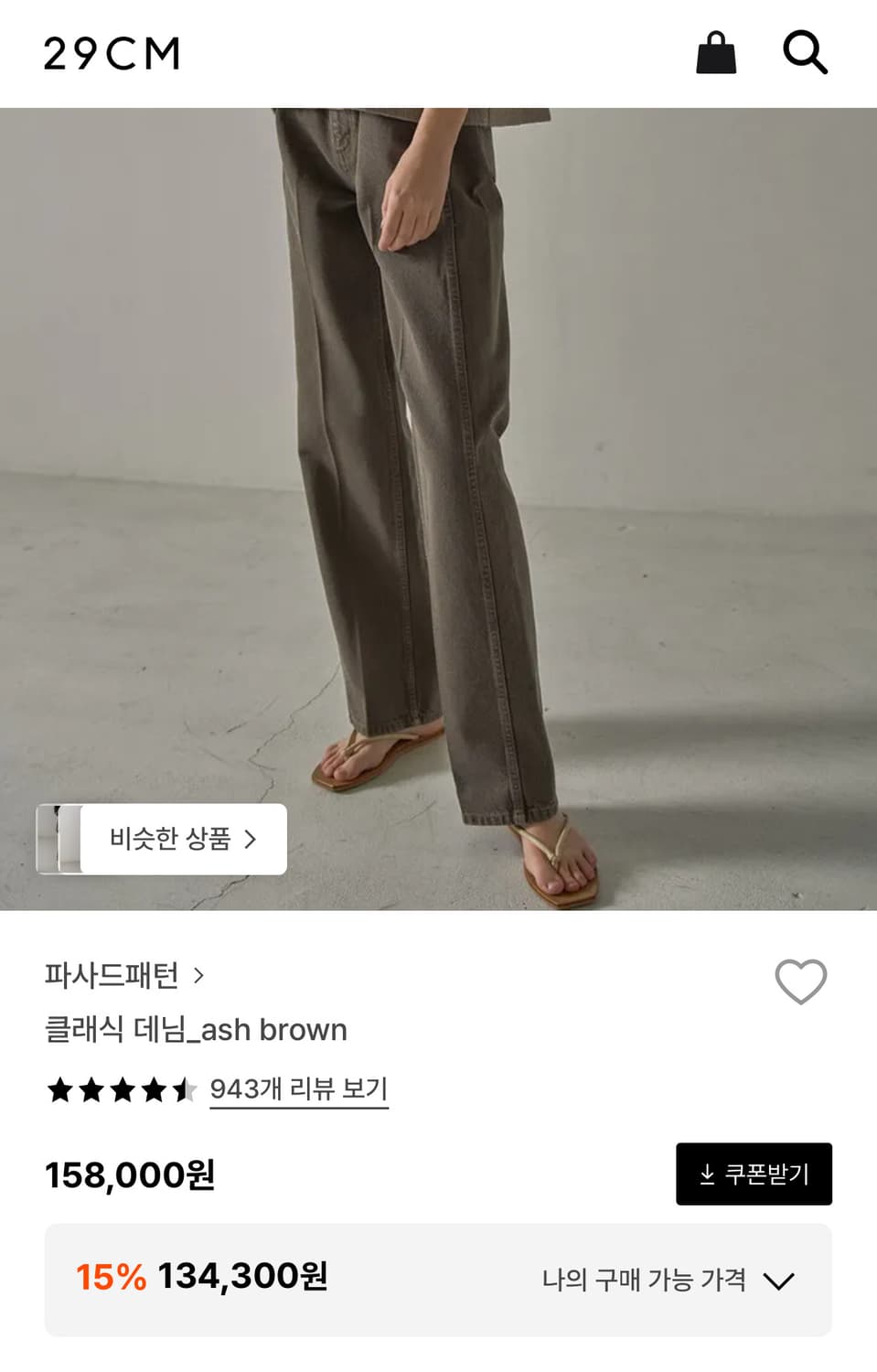The height and width of the screenshot is (1372, 877).
Task: Click the half-filled fifth rating star
Action: tap(184, 1089)
